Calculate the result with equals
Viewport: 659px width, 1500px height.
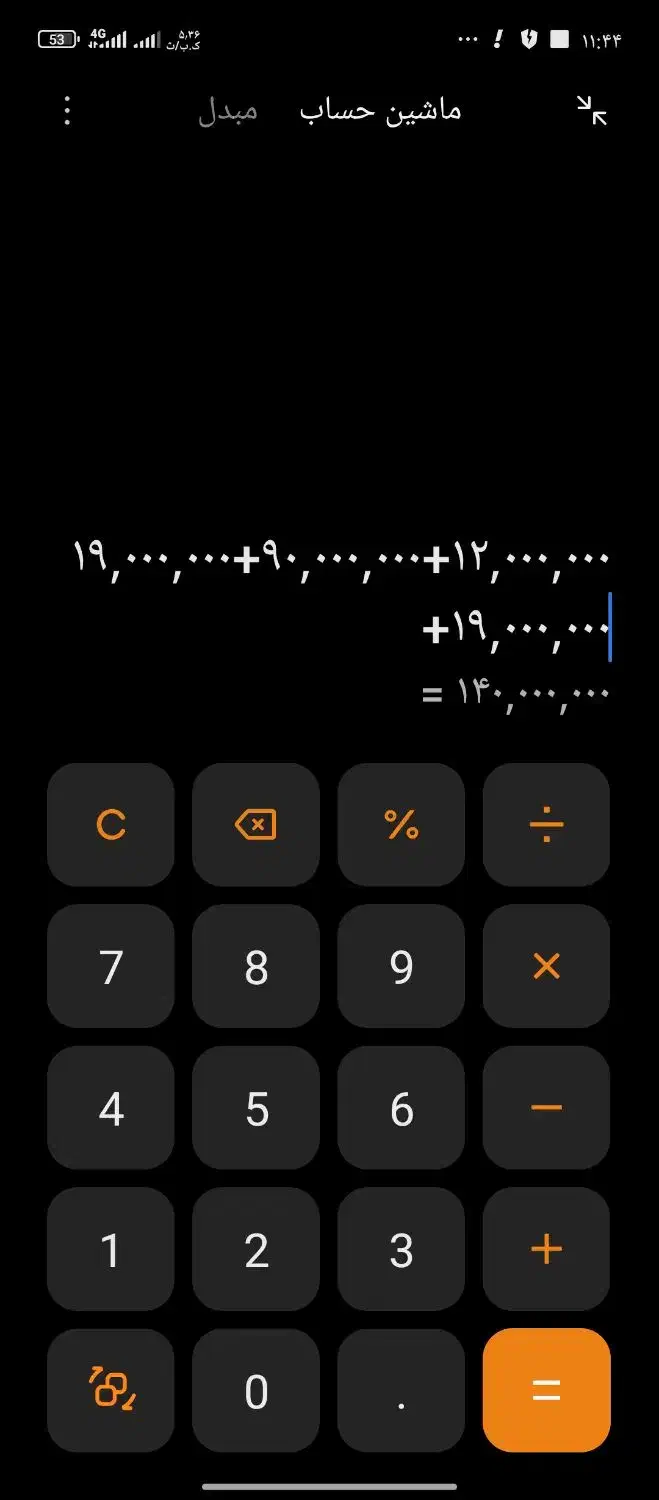[546, 1391]
